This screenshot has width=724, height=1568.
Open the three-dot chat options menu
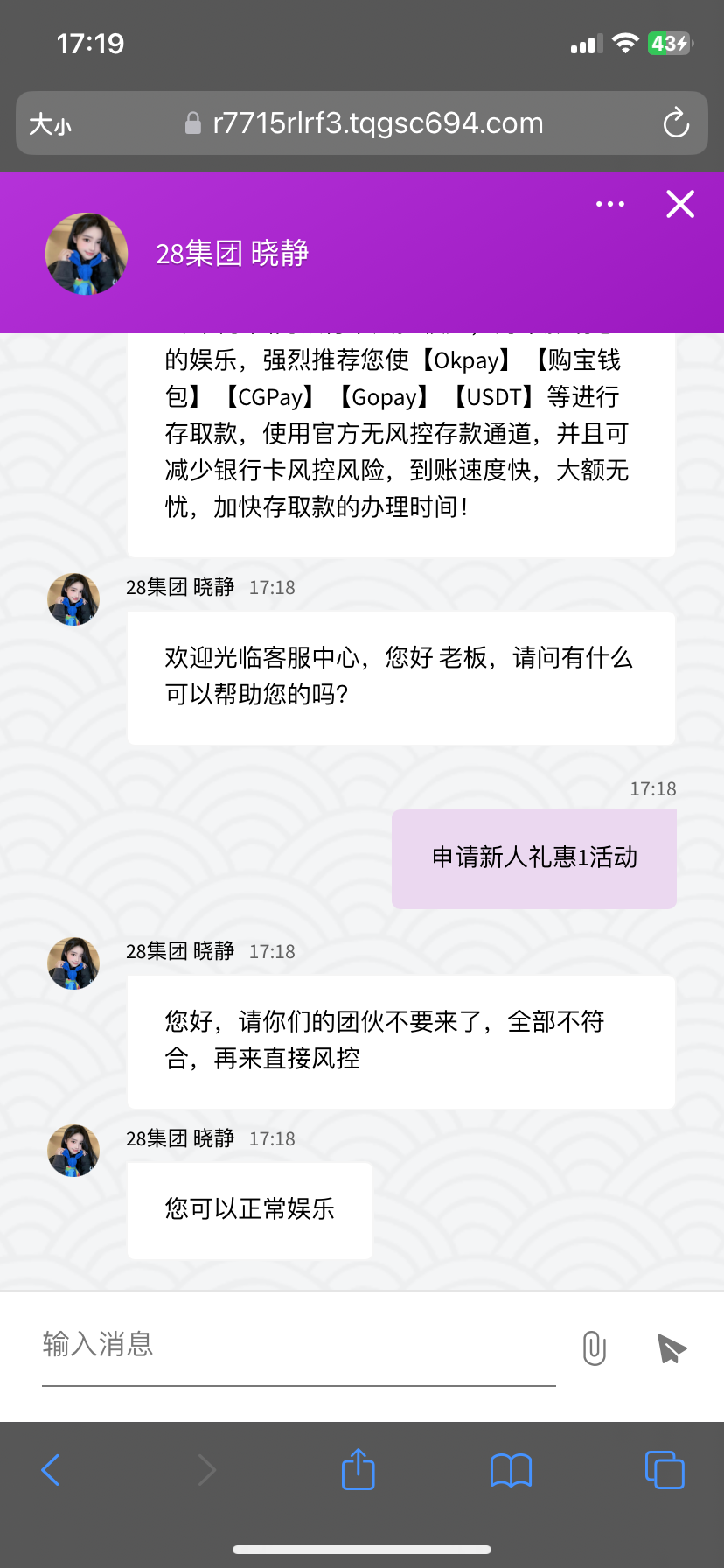[609, 204]
